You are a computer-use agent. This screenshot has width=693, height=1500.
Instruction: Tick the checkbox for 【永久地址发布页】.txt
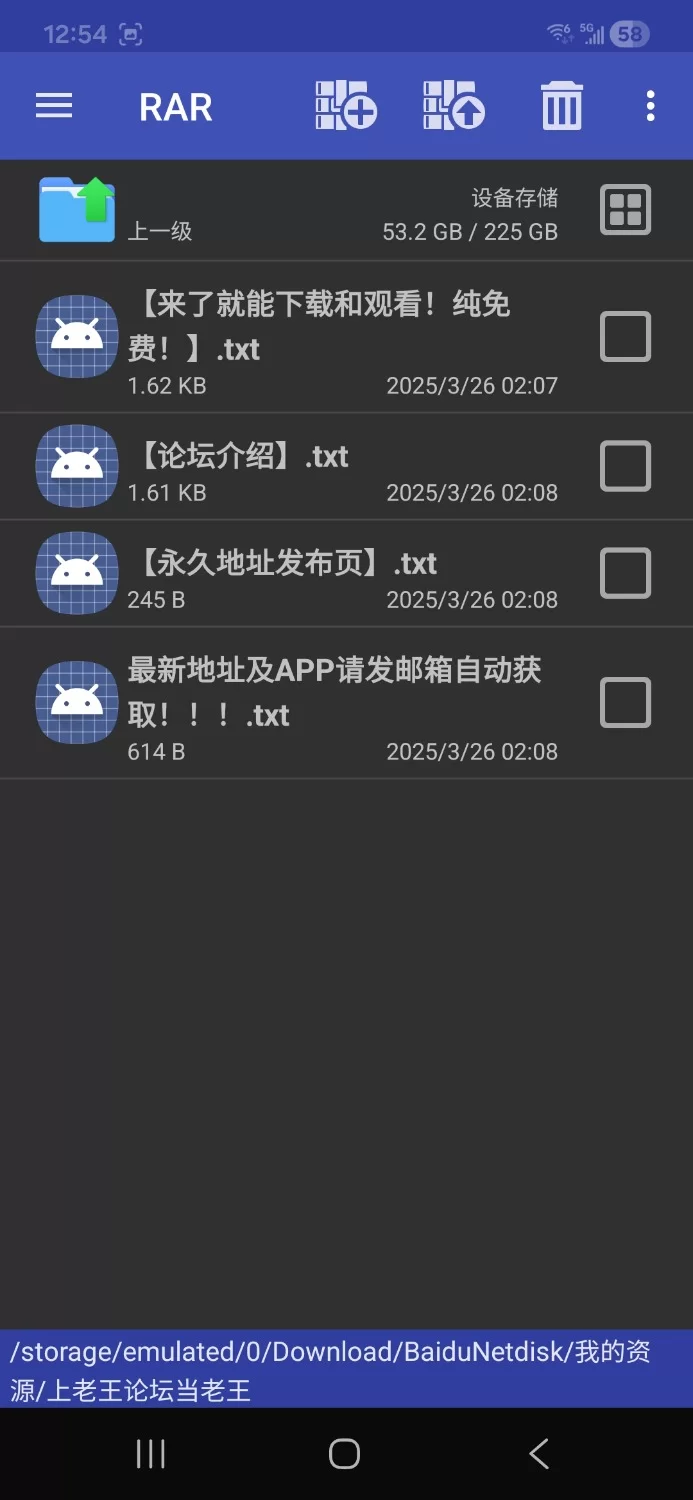pos(625,573)
